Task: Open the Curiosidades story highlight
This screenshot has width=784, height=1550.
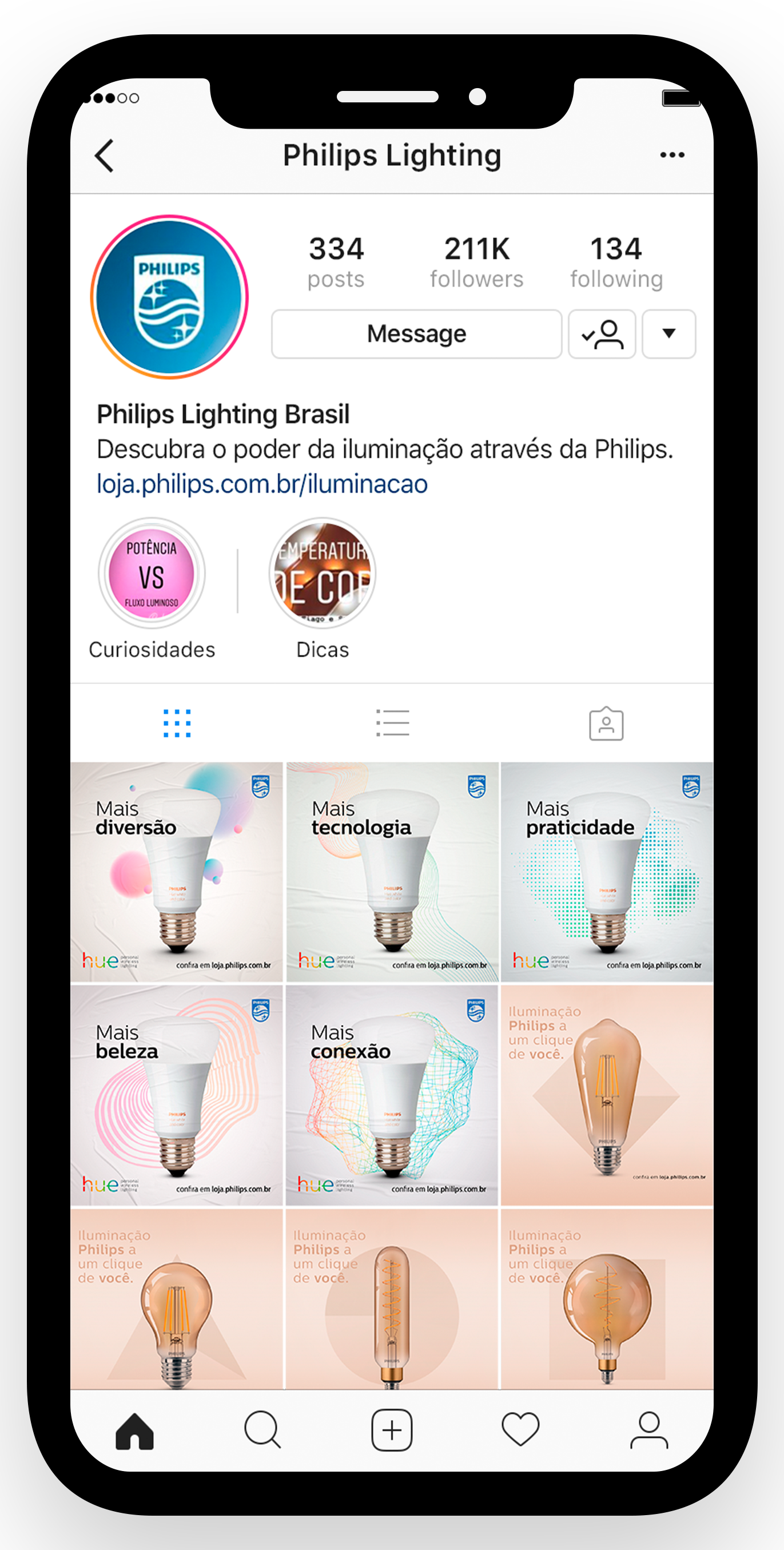Action: 152,574
